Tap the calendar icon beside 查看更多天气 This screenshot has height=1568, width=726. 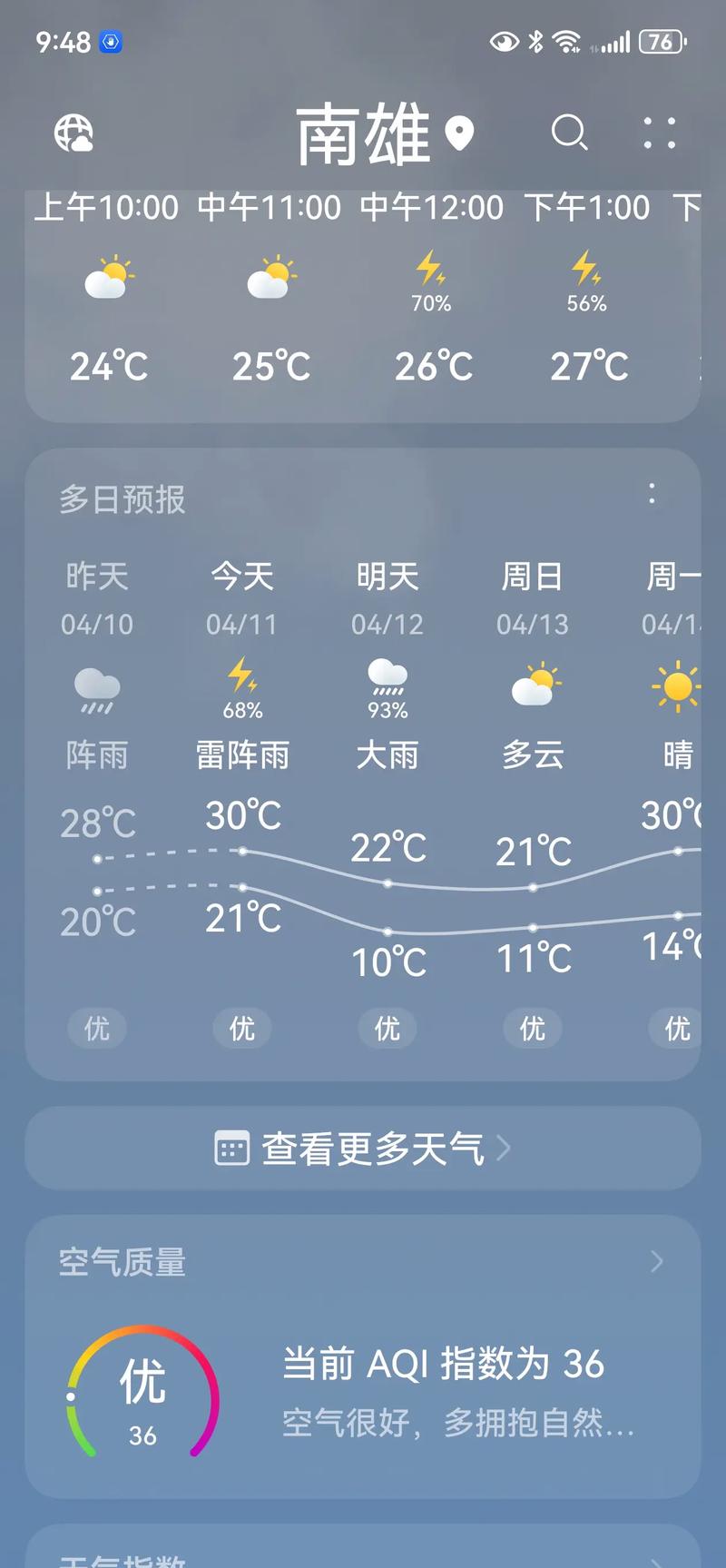click(231, 1148)
